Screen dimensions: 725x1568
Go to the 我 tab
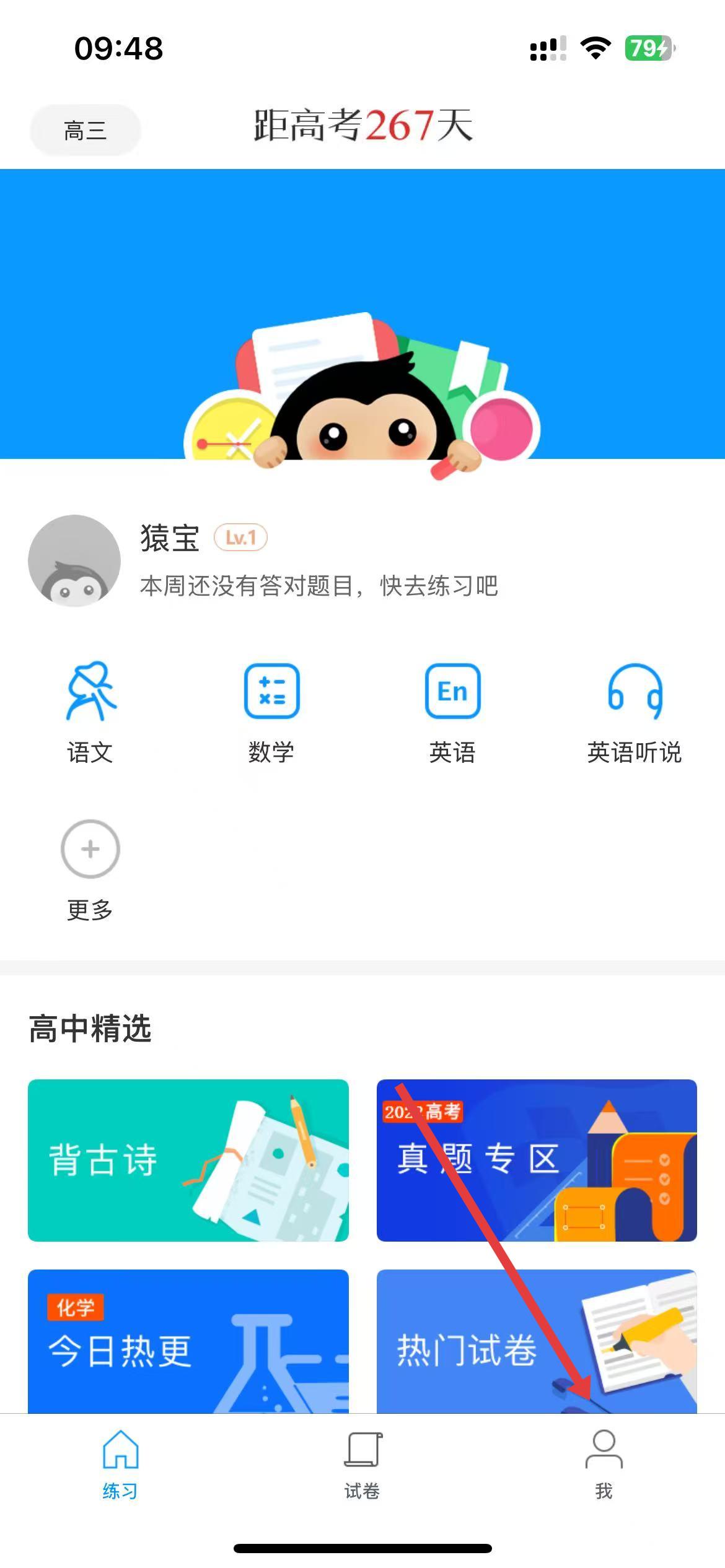(604, 1465)
